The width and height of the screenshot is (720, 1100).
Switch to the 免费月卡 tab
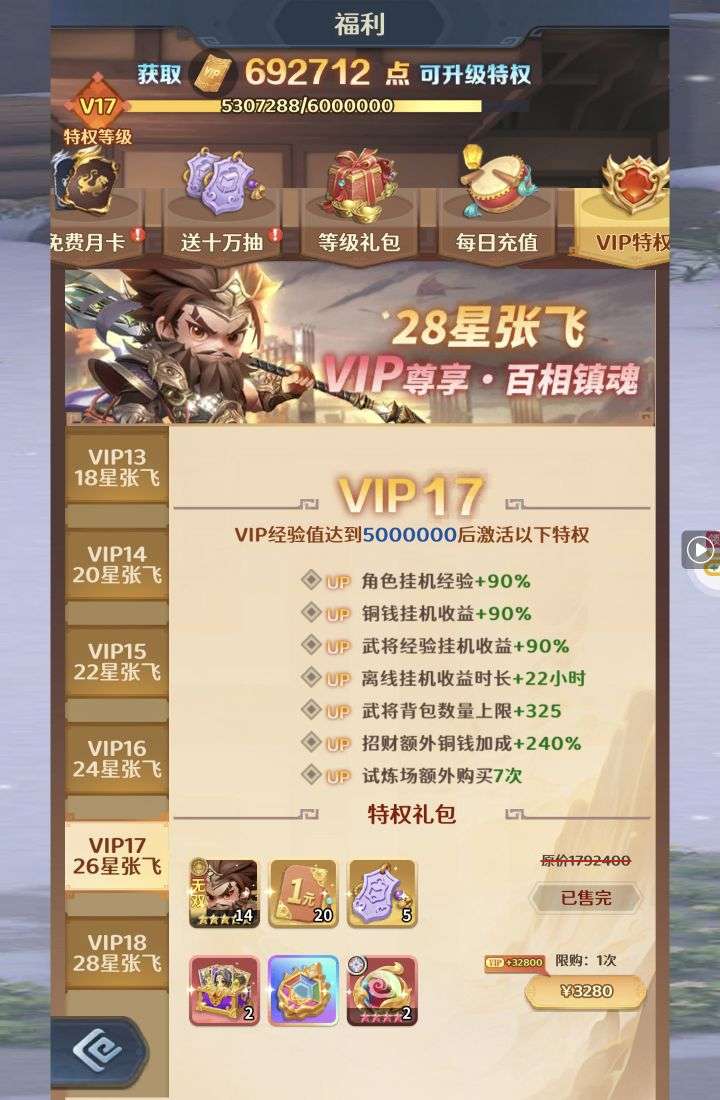[x=95, y=215]
